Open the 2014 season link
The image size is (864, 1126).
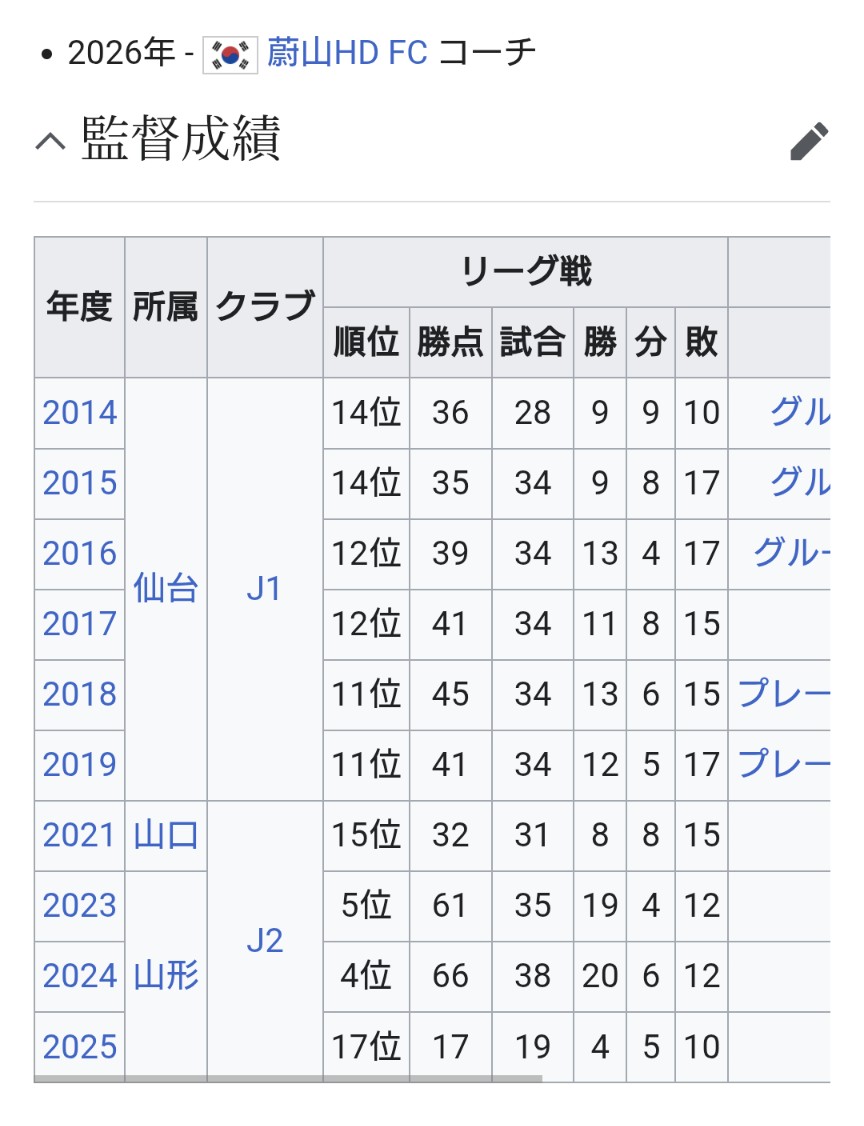click(x=79, y=413)
